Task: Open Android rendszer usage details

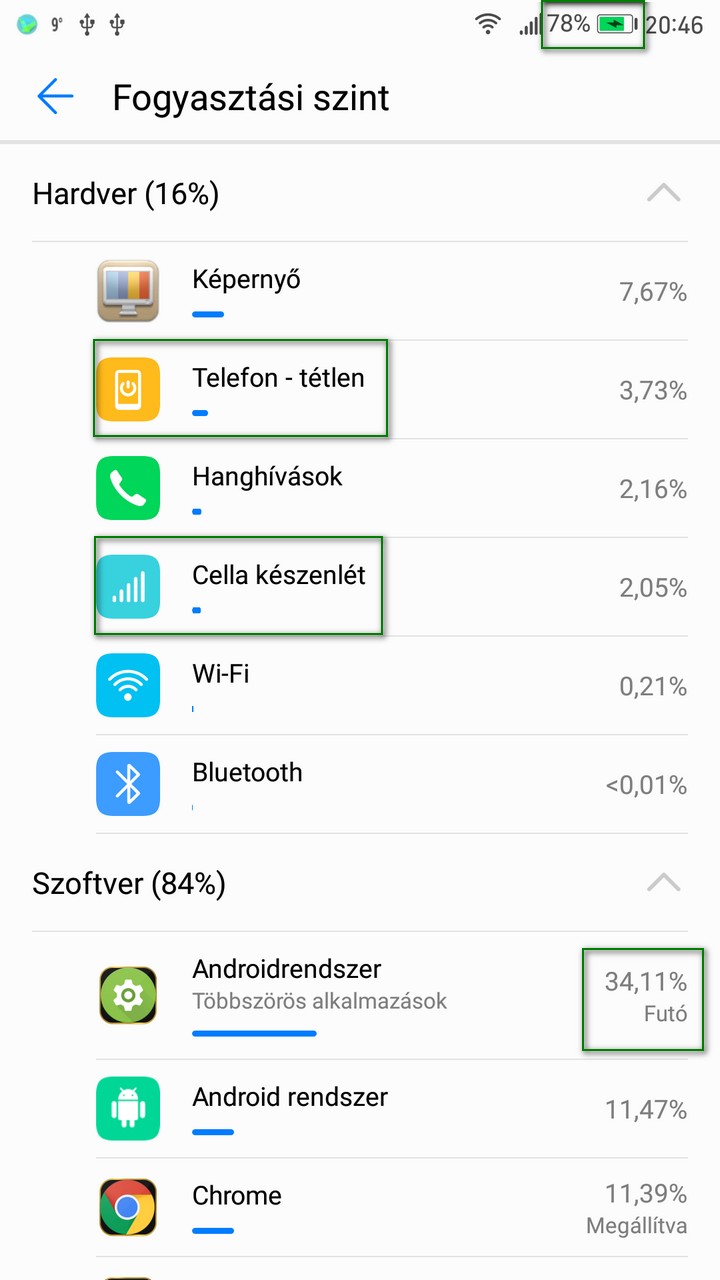Action: [390, 1108]
